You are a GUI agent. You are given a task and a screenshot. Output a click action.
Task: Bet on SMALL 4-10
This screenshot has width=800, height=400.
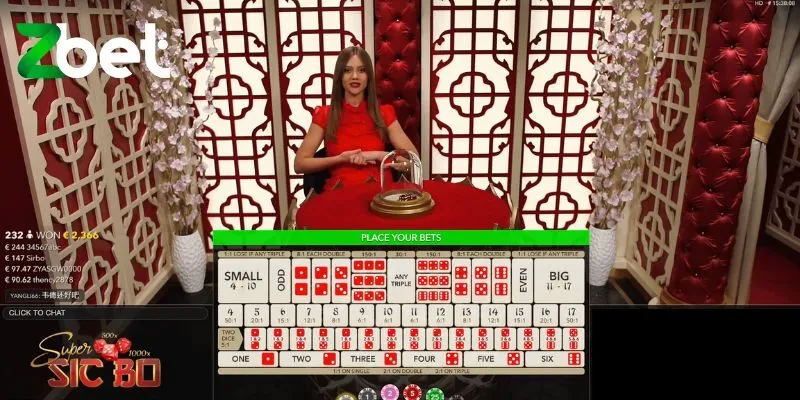(243, 280)
